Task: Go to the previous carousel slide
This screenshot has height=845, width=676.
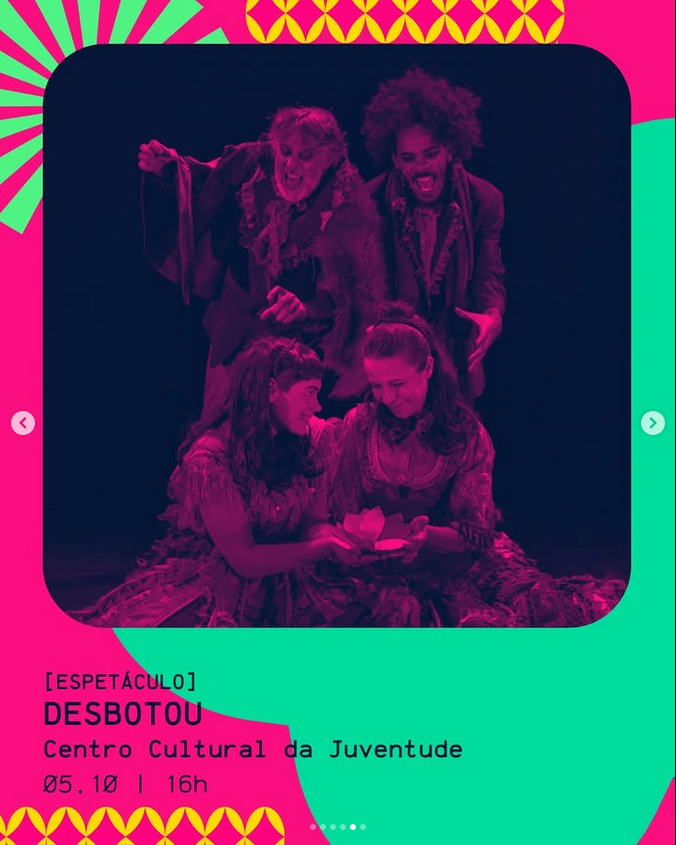Action: [23, 423]
